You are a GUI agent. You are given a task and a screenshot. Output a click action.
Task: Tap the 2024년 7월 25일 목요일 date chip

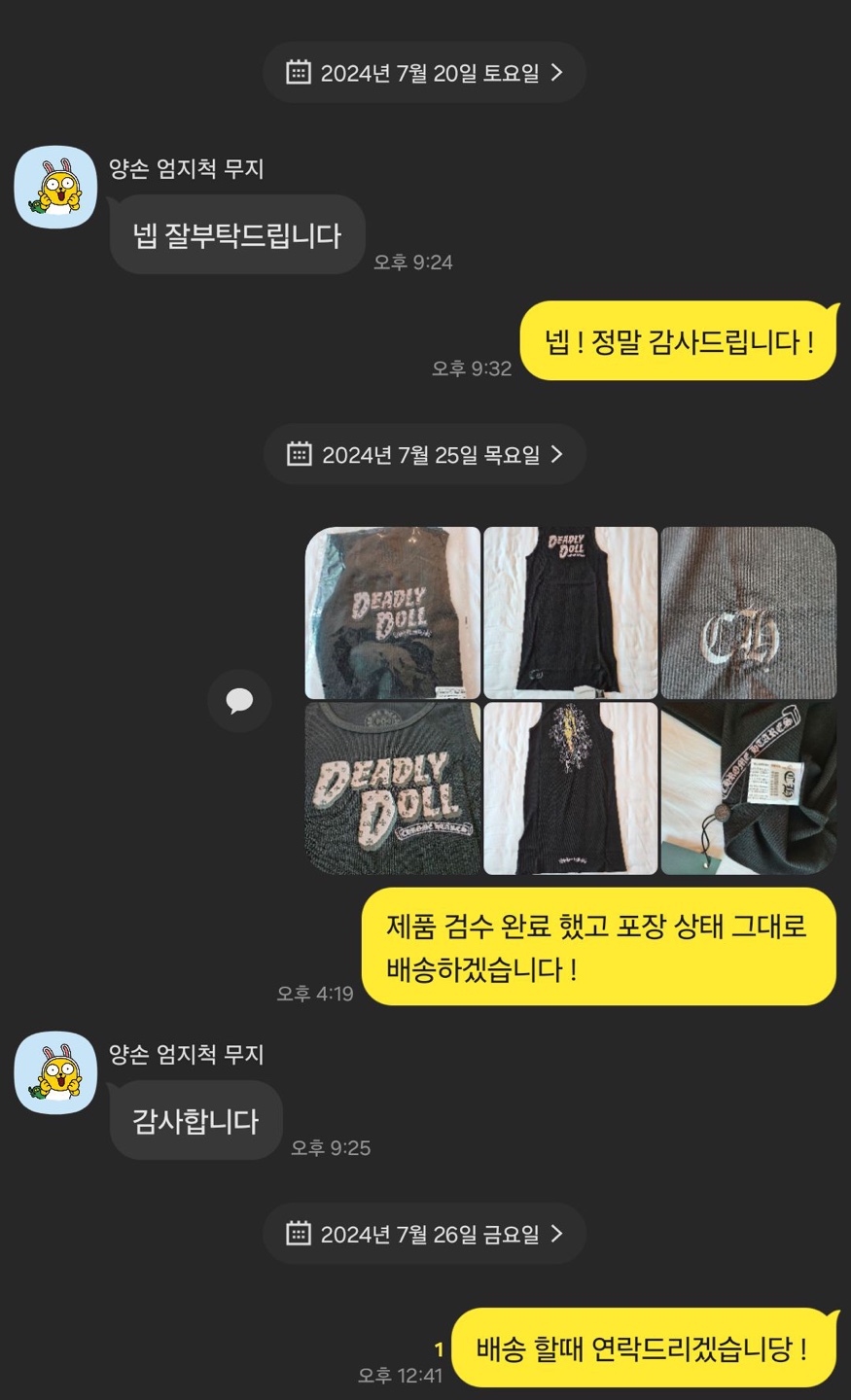[424, 455]
